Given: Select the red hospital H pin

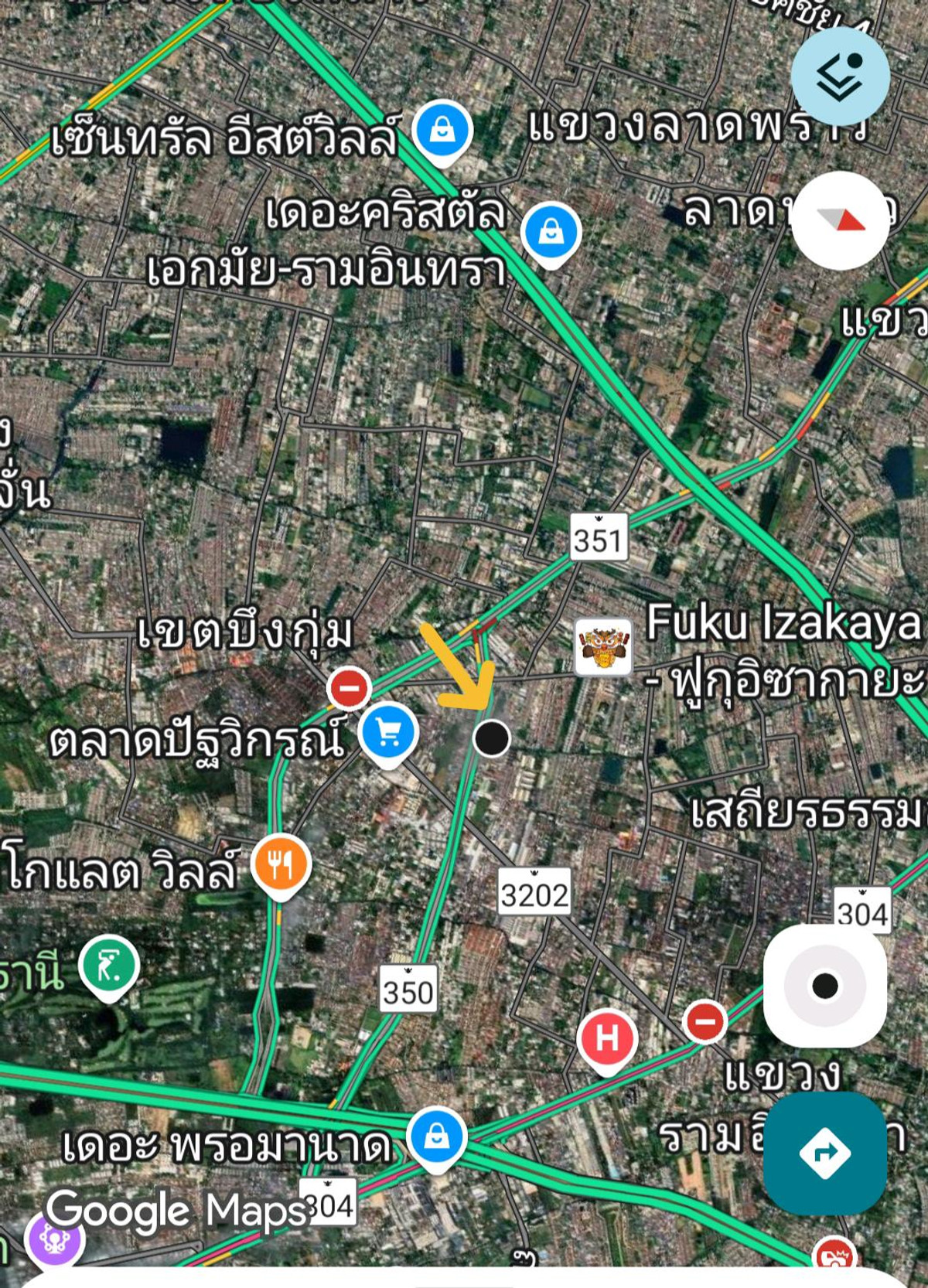Looking at the screenshot, I should click(607, 1039).
